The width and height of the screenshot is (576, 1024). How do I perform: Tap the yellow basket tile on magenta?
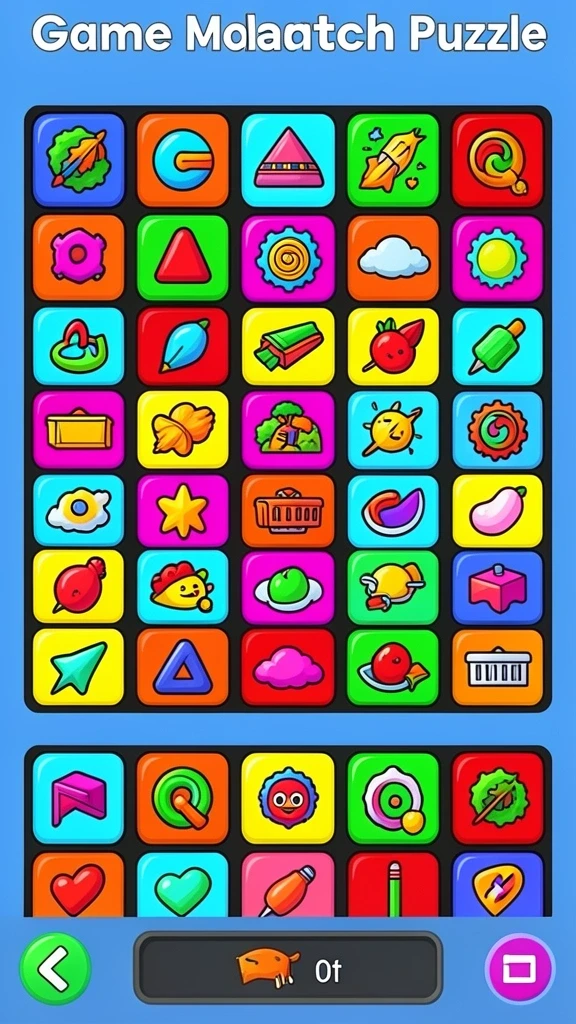point(78,430)
